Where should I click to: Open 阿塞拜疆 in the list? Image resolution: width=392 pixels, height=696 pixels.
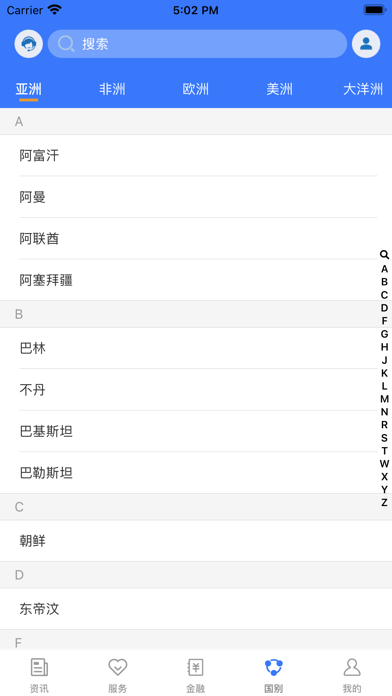[x=196, y=280]
